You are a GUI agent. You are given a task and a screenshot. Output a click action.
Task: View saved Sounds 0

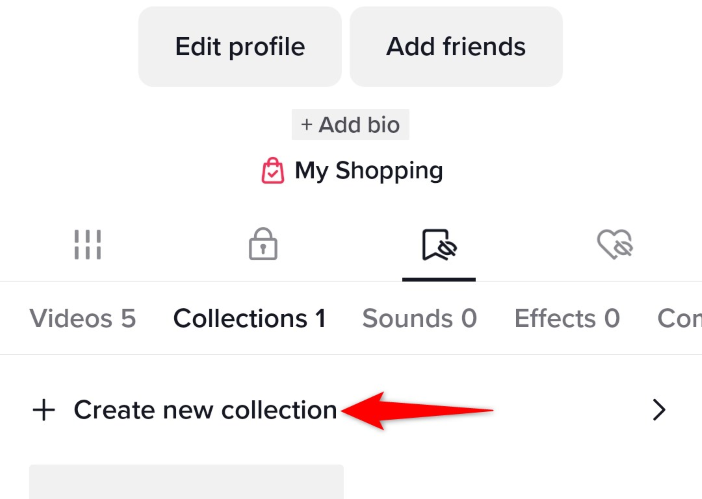[x=419, y=319]
